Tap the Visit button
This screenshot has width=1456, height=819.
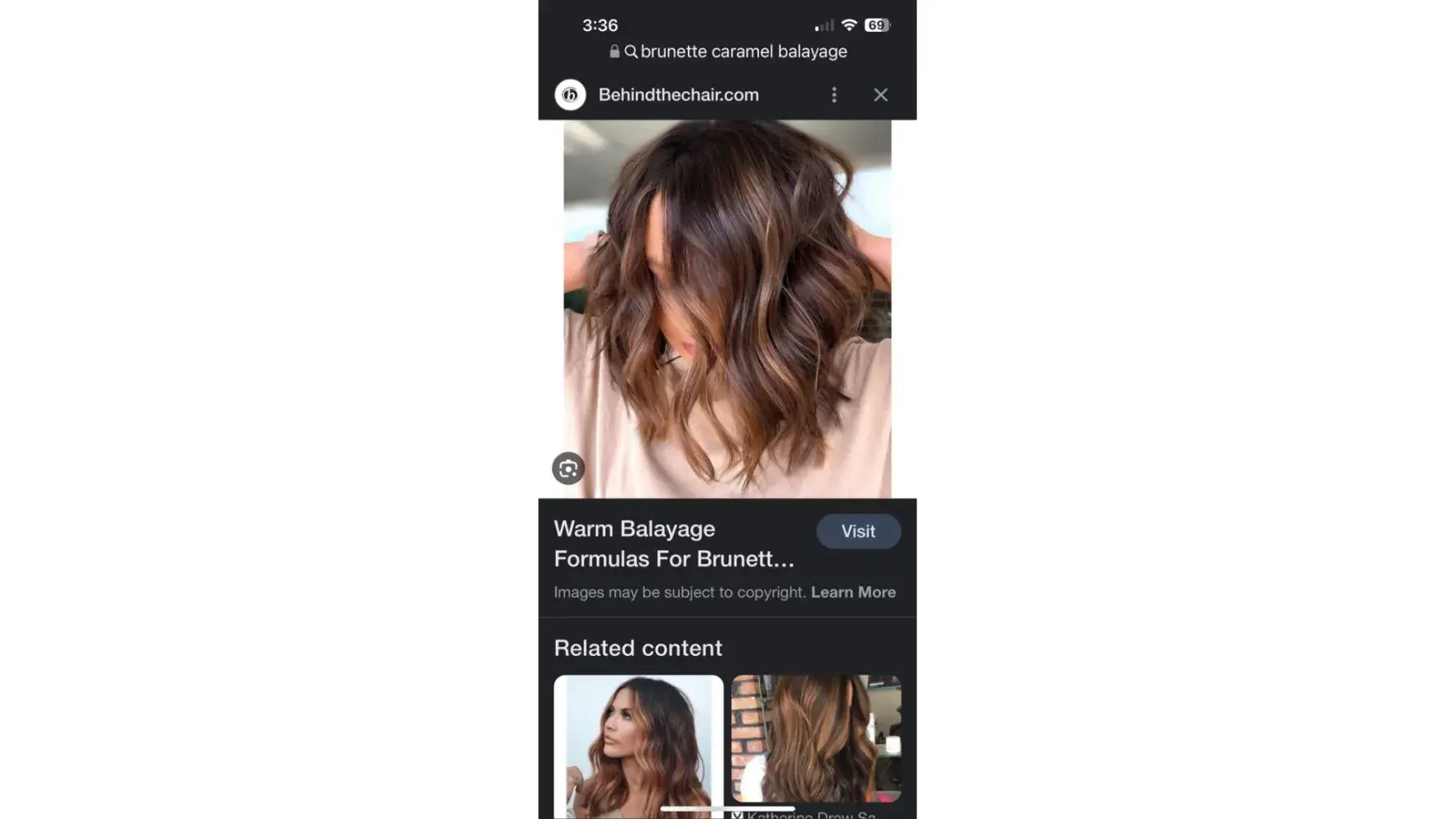tap(857, 532)
